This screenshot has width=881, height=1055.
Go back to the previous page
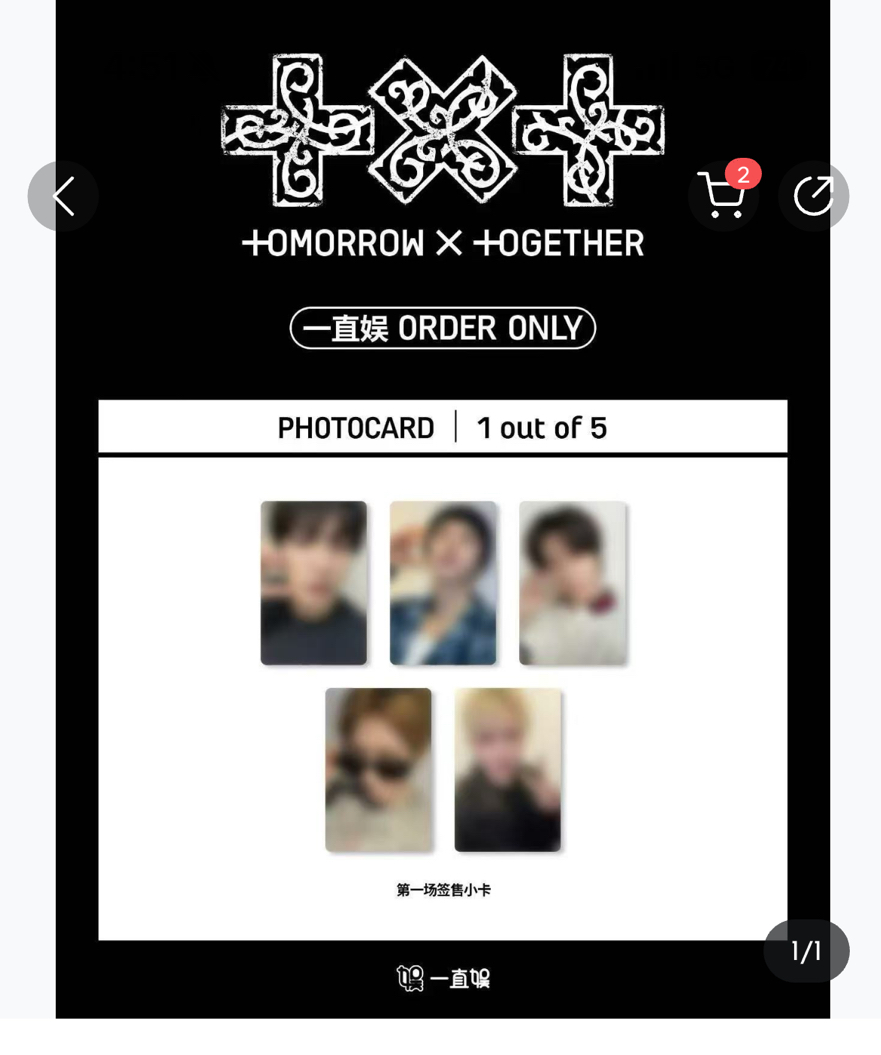(x=63, y=196)
